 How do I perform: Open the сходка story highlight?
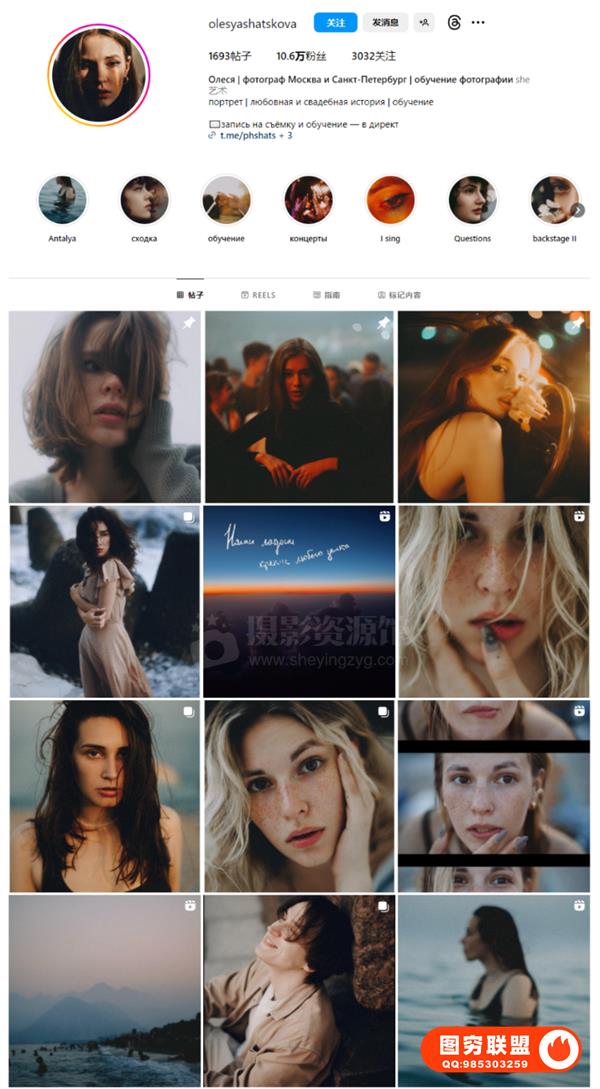click(144, 200)
